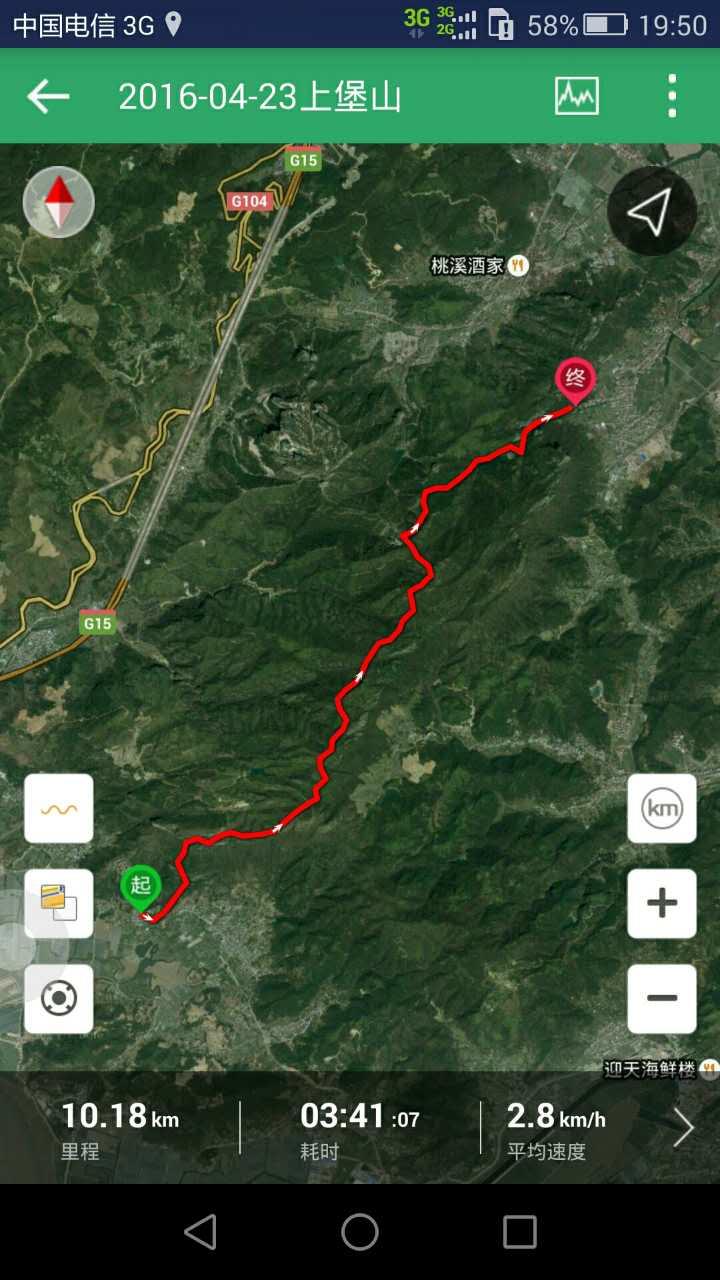Expand more stats with the right chevron
720x1280 pixels.
click(683, 1127)
